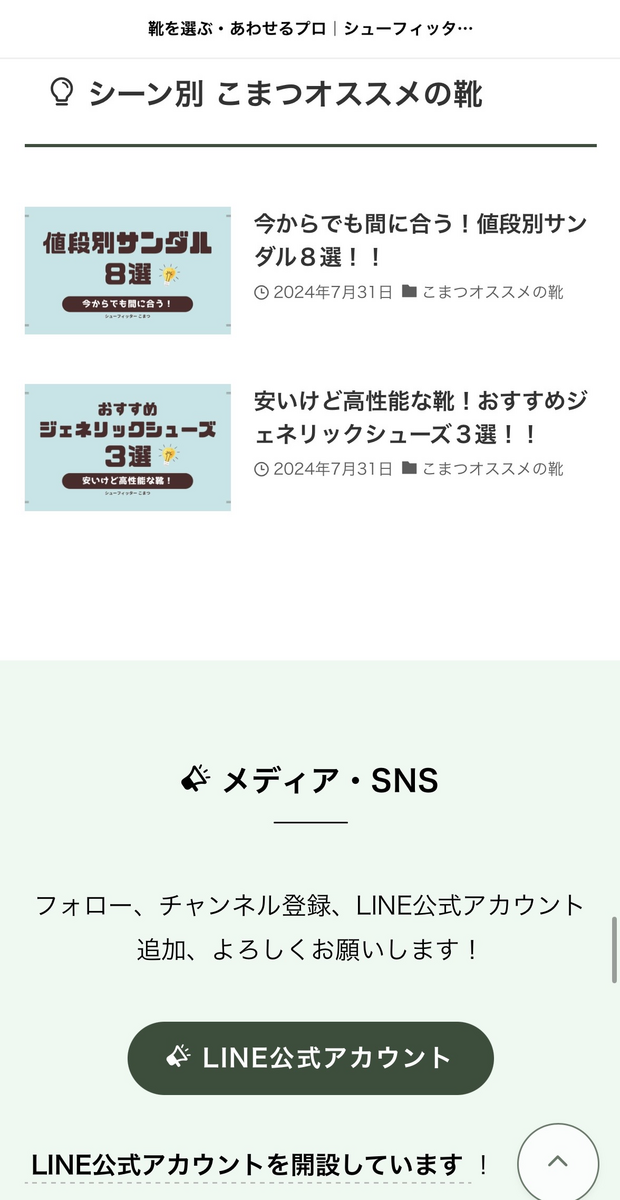Open the sandal 8 picks article thumbnail
This screenshot has height=1200, width=620.
click(127, 270)
